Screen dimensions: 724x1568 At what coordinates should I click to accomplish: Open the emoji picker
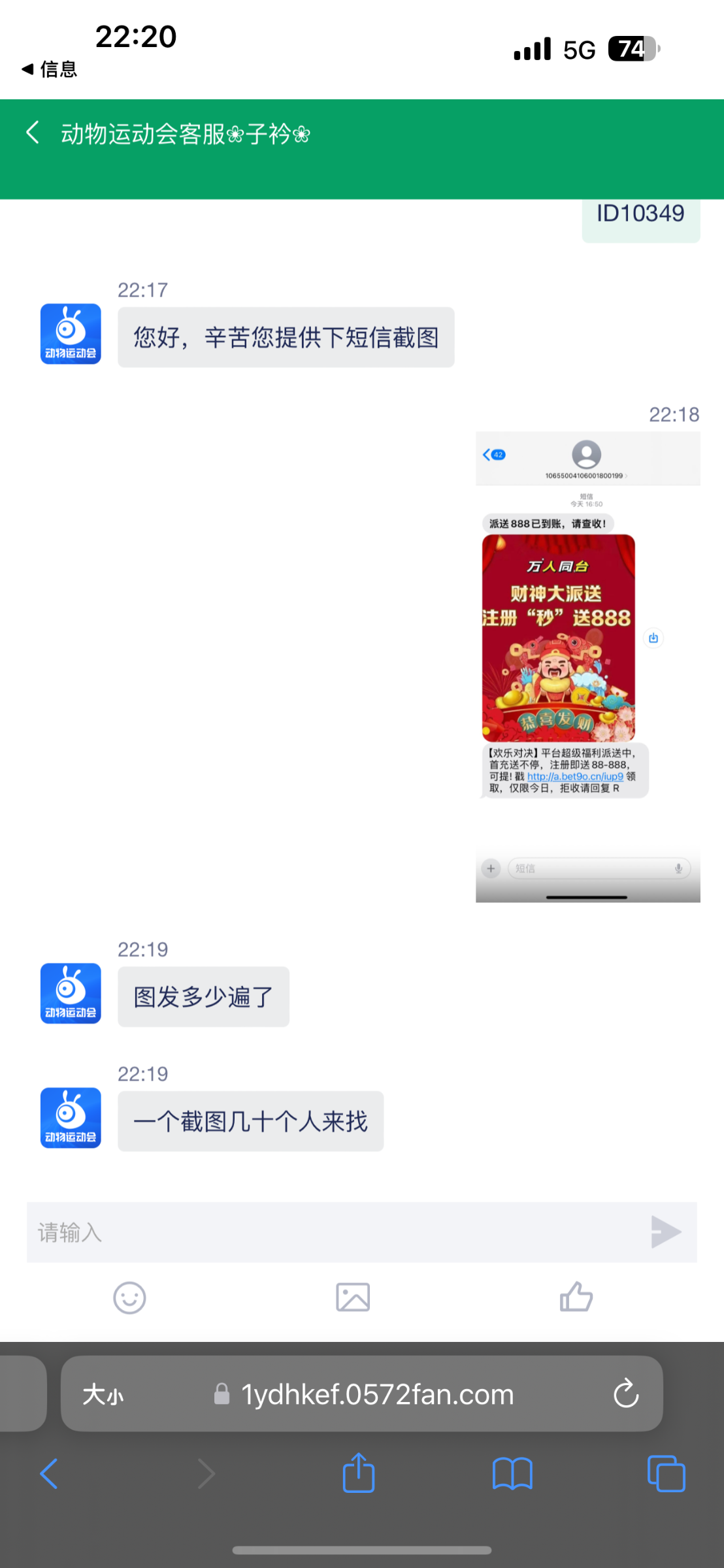point(129,1298)
